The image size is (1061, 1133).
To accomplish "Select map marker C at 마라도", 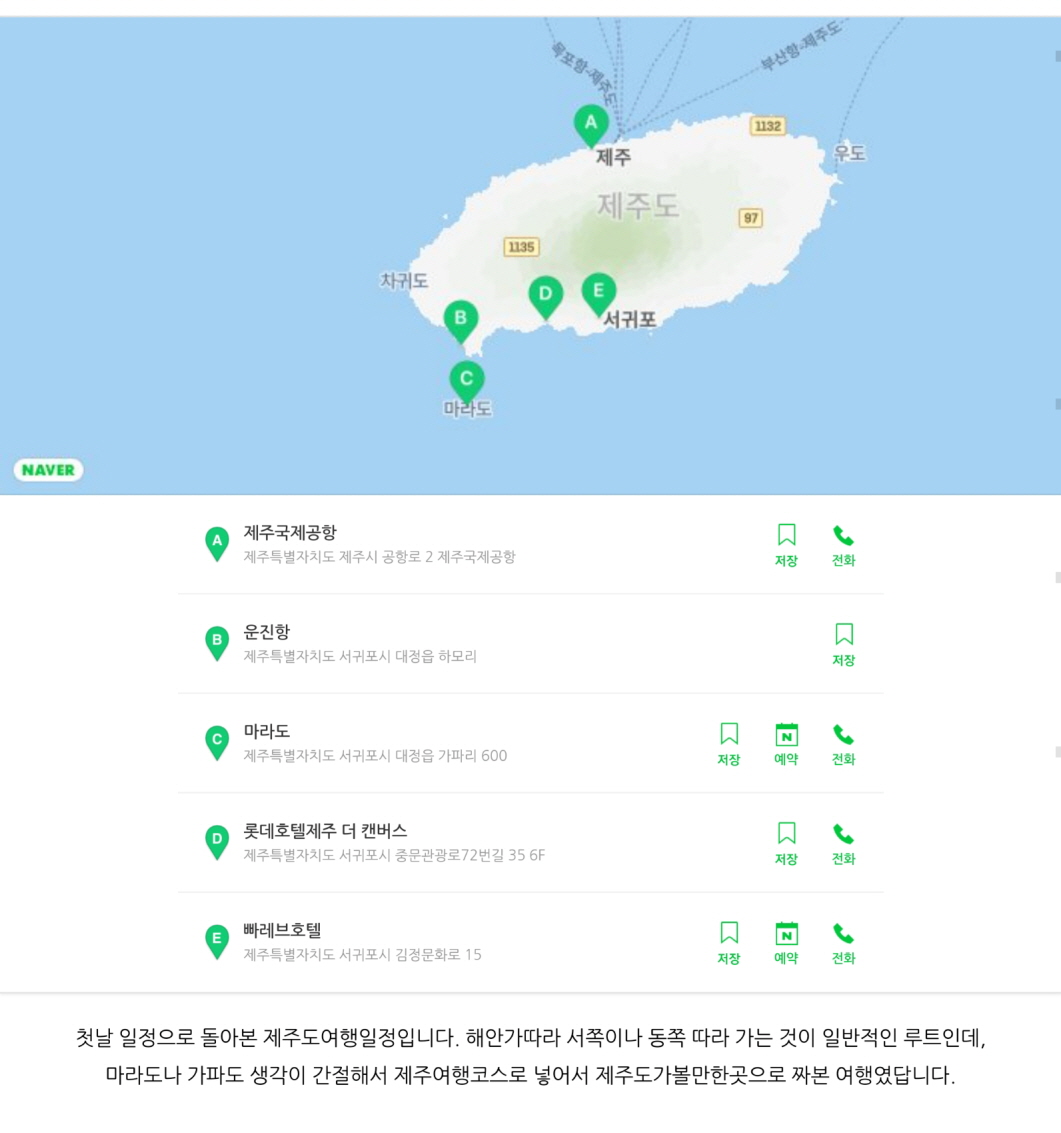I will click(467, 379).
